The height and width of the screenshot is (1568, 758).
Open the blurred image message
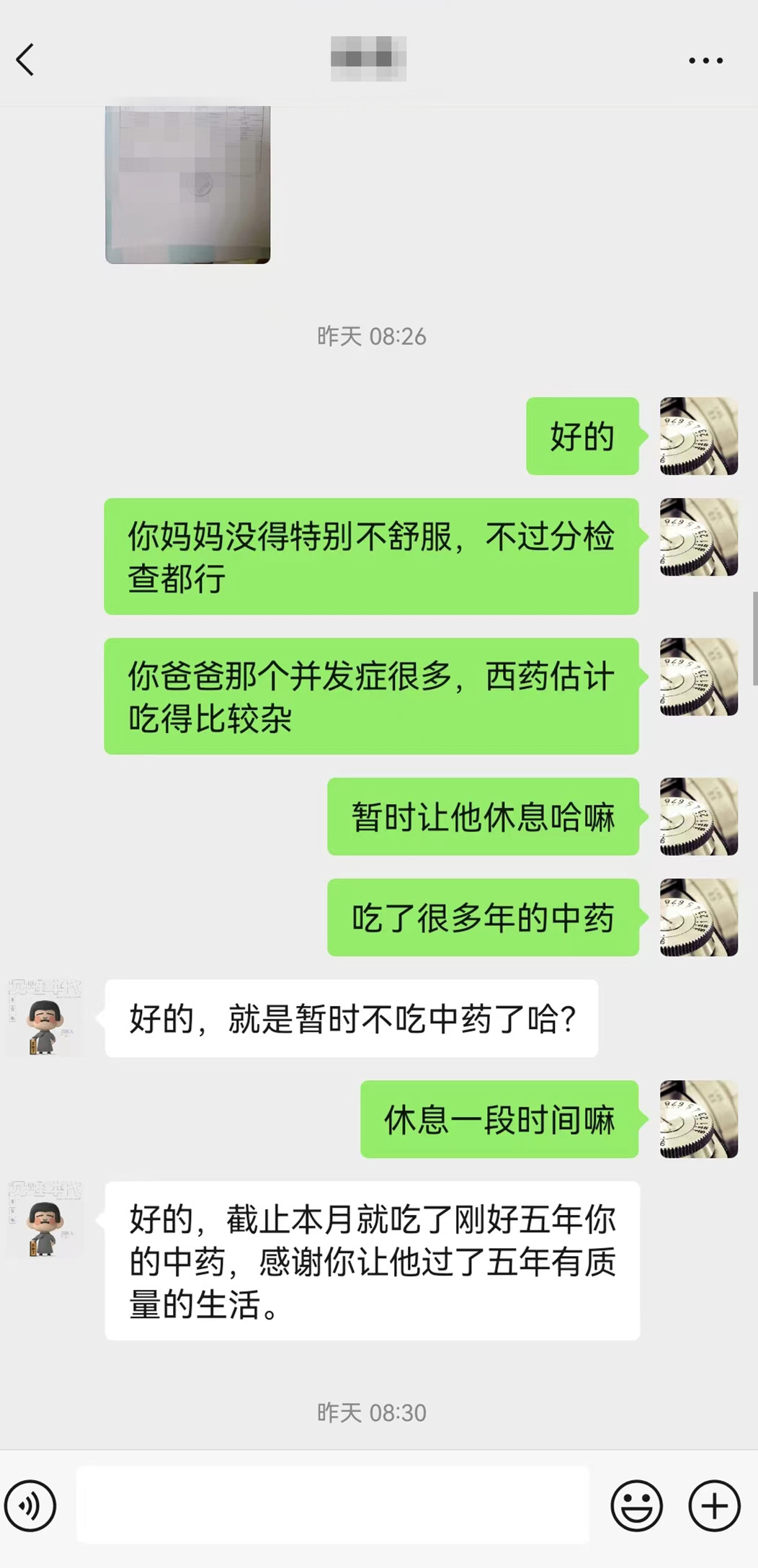tap(187, 184)
